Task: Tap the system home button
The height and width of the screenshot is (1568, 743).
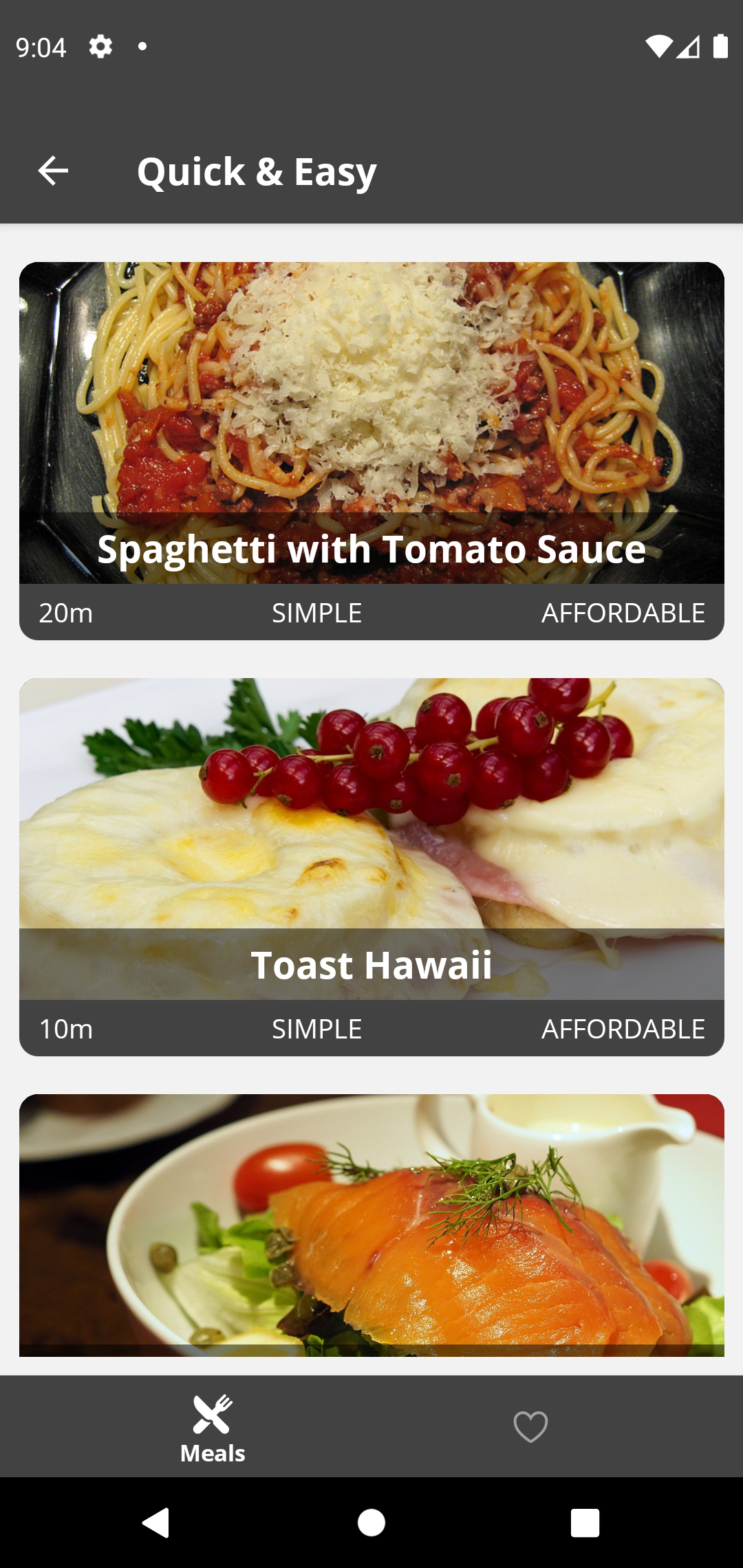Action: click(371, 1523)
